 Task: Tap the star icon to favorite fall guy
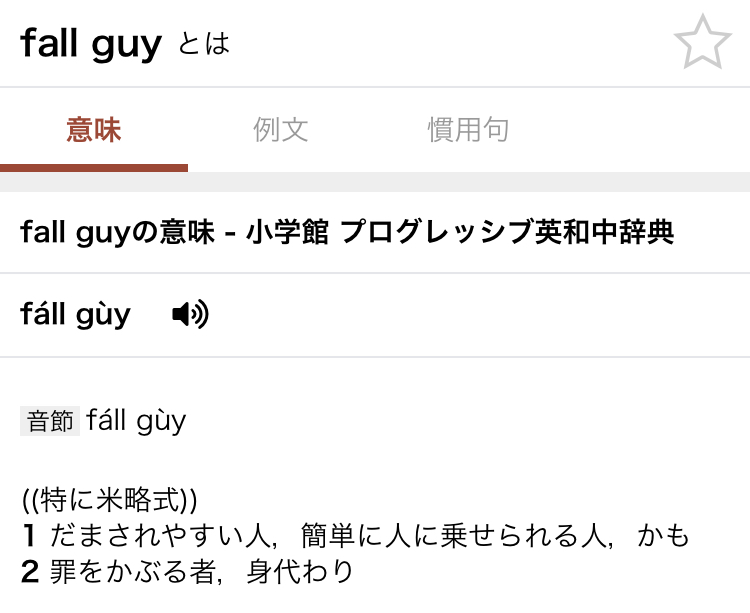(x=702, y=43)
